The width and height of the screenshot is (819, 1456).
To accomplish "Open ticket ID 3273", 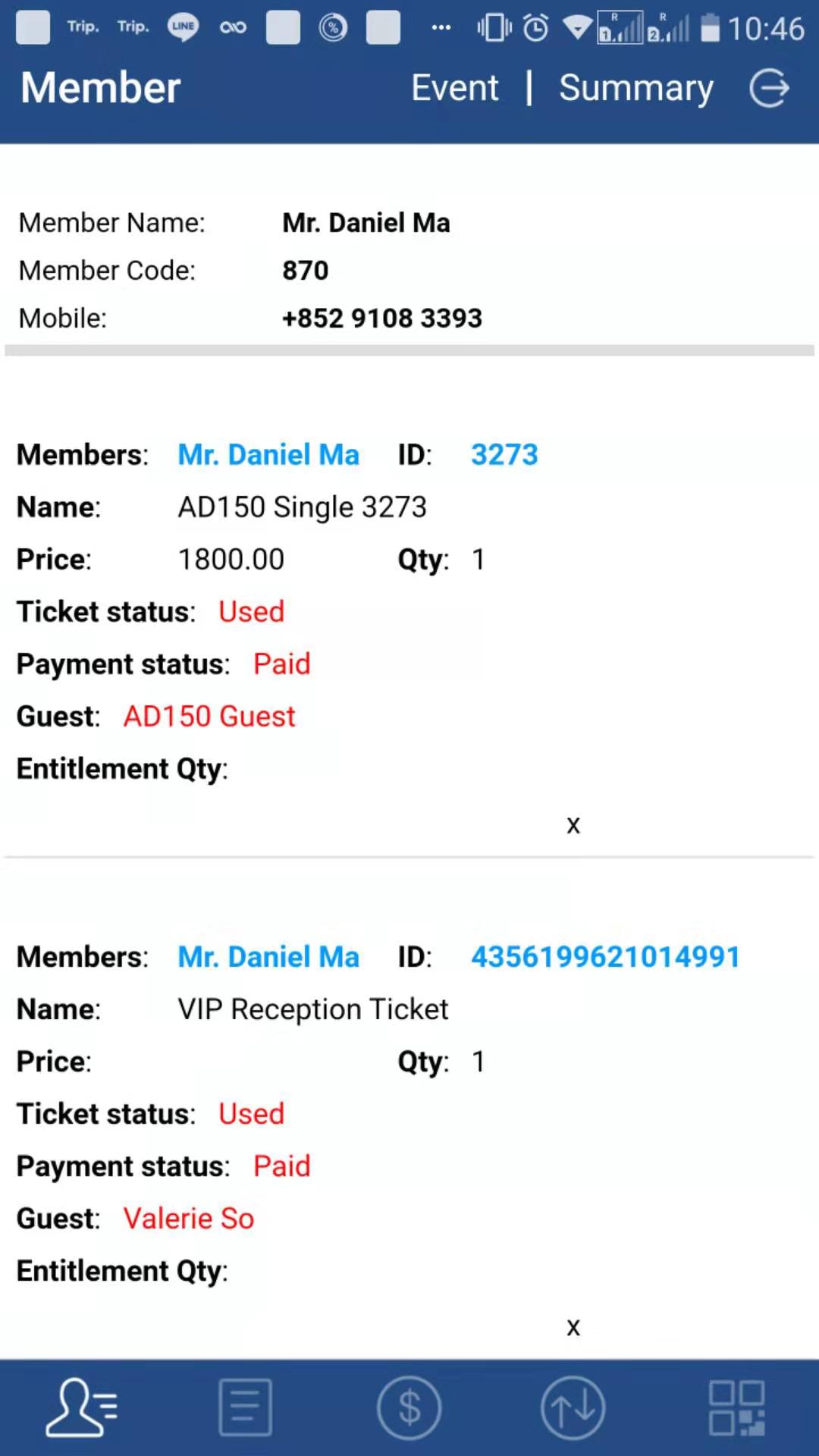I will coord(504,455).
